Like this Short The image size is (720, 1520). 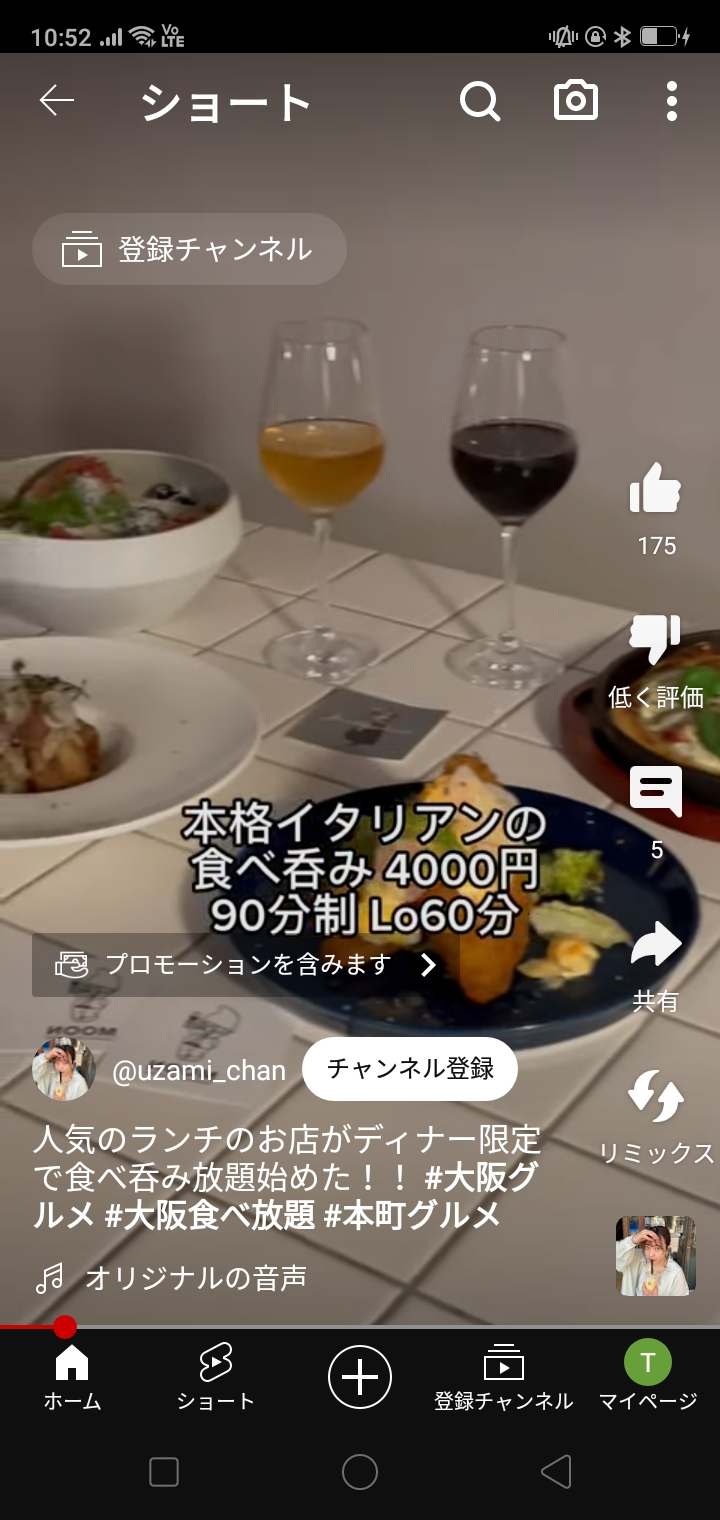point(656,490)
